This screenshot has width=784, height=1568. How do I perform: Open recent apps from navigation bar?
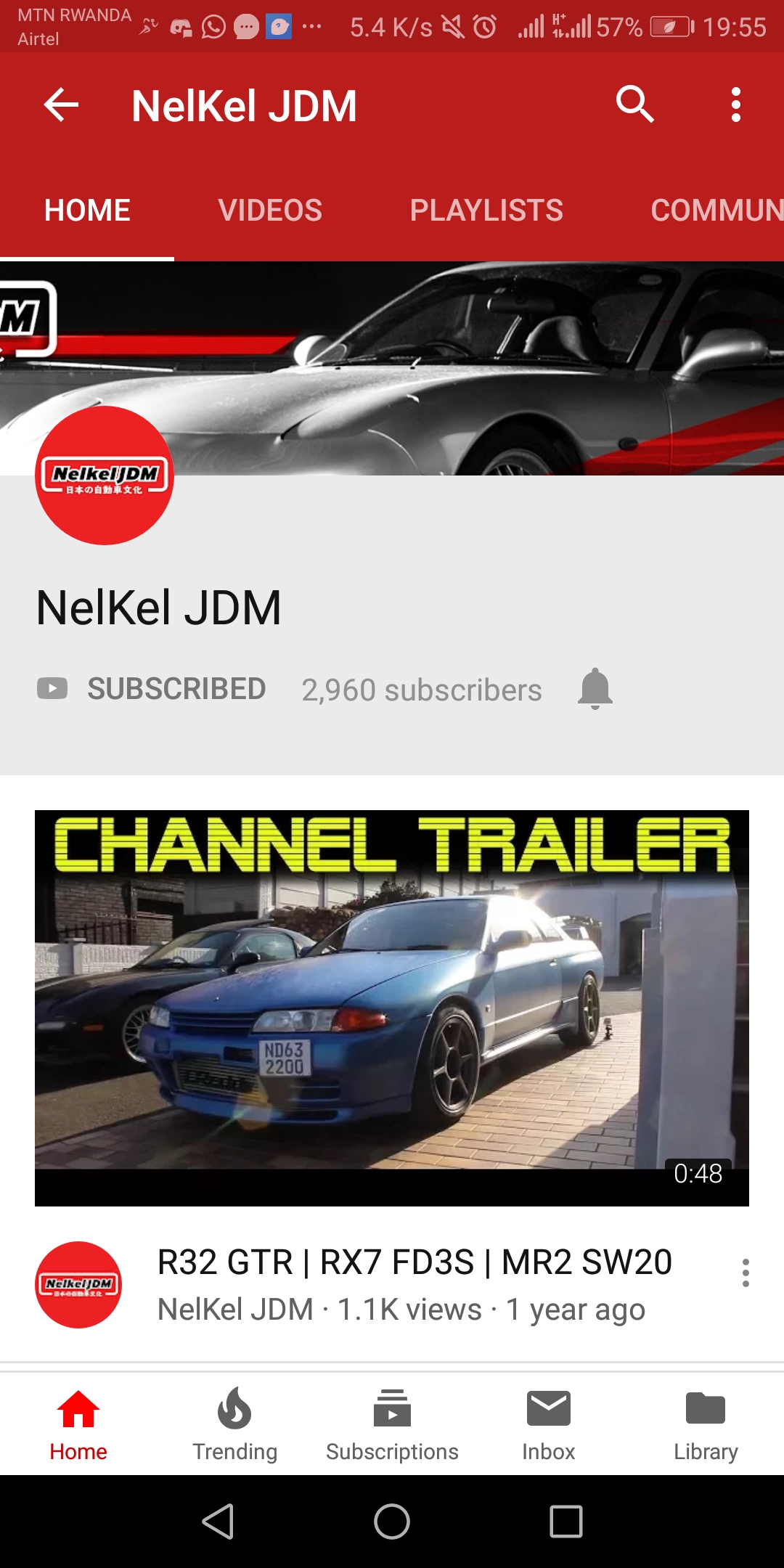point(566,1522)
